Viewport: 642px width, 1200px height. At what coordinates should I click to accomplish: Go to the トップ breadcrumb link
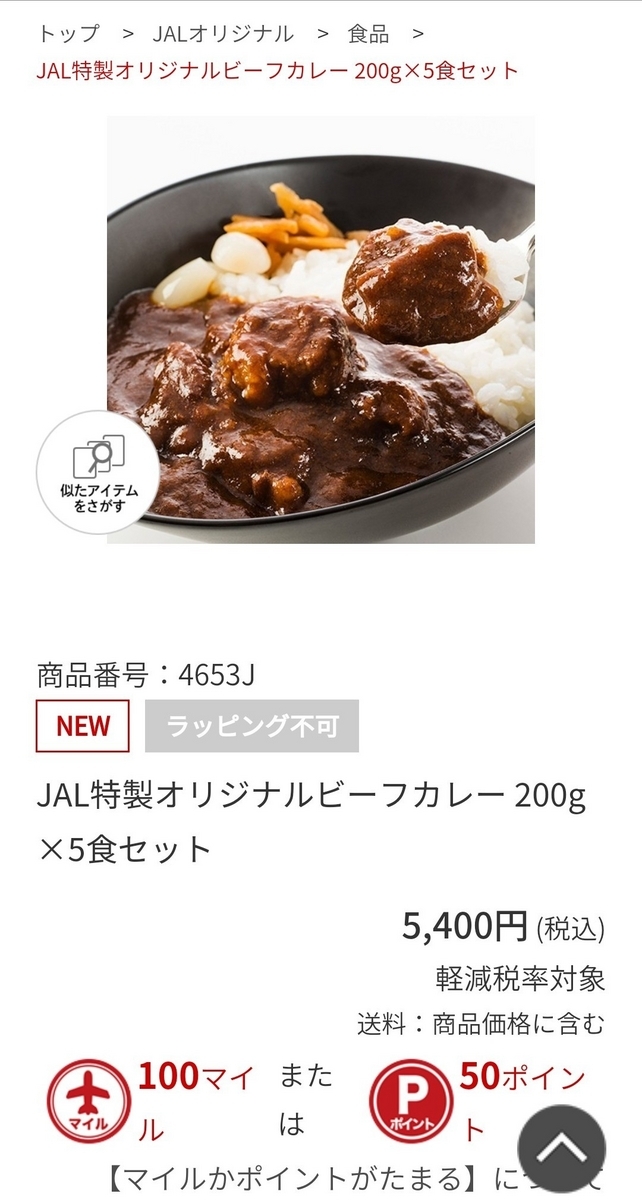(x=69, y=34)
